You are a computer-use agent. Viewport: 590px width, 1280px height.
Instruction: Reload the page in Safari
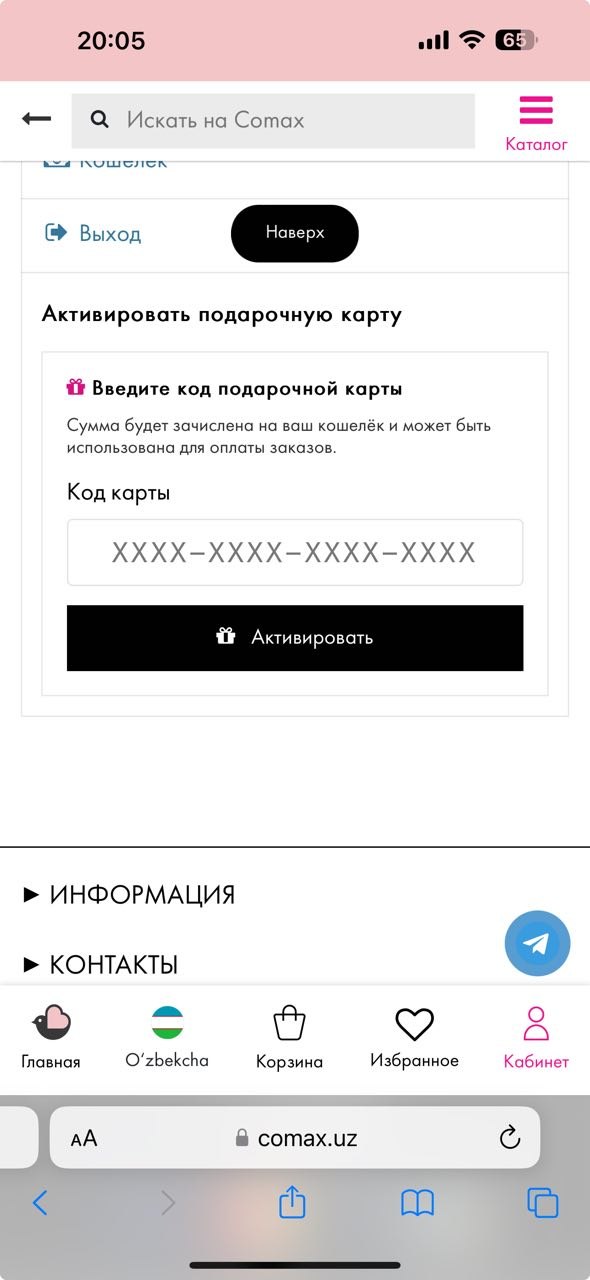pyautogui.click(x=509, y=1138)
